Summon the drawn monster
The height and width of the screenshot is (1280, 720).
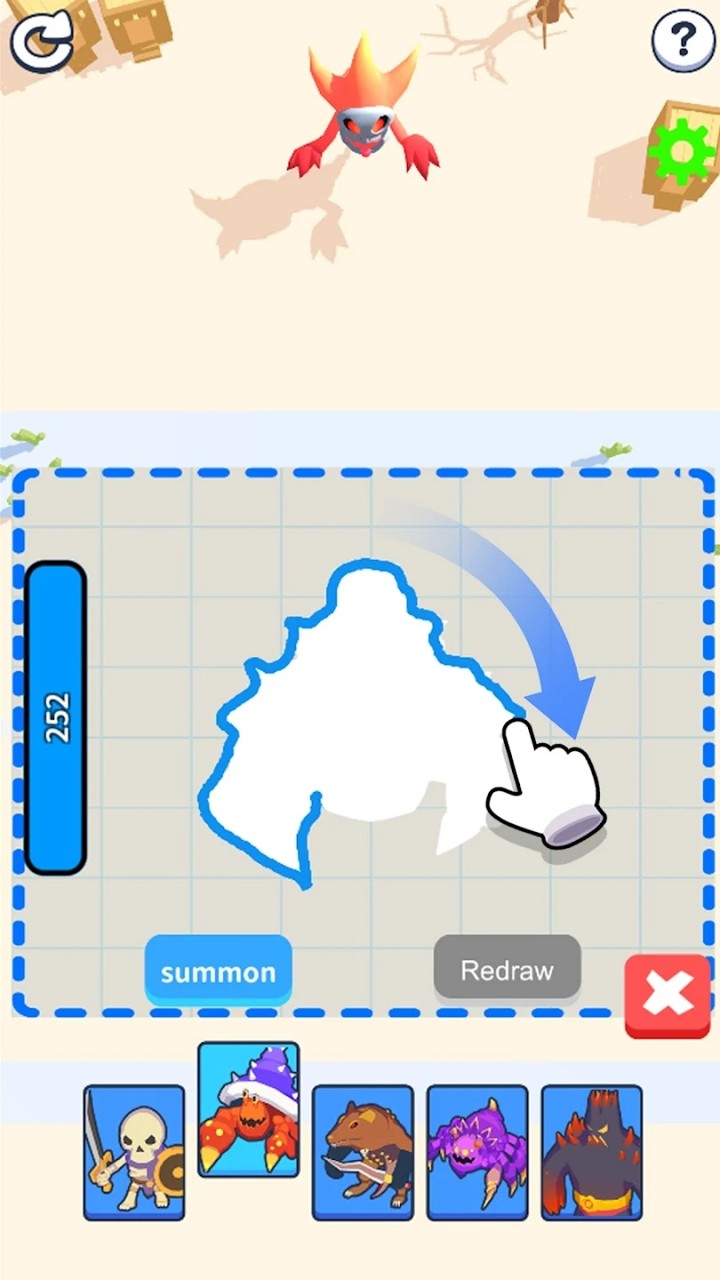[218, 971]
